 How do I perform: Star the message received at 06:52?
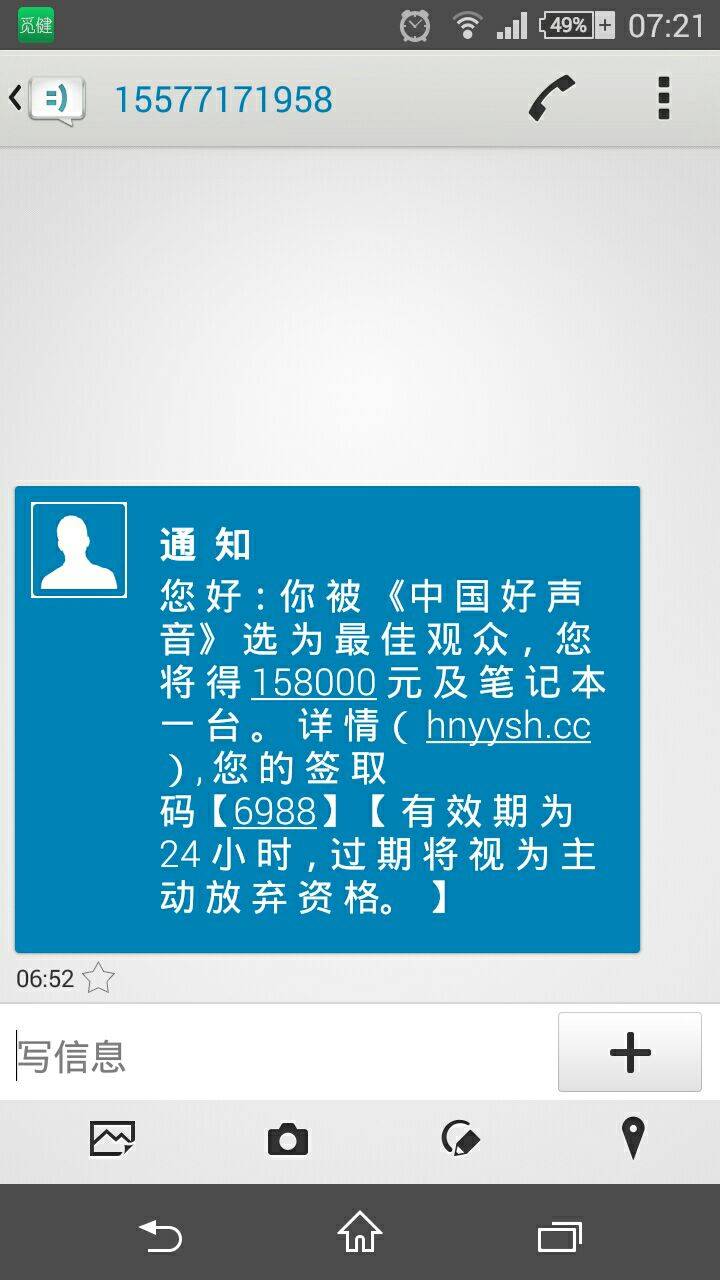(98, 978)
